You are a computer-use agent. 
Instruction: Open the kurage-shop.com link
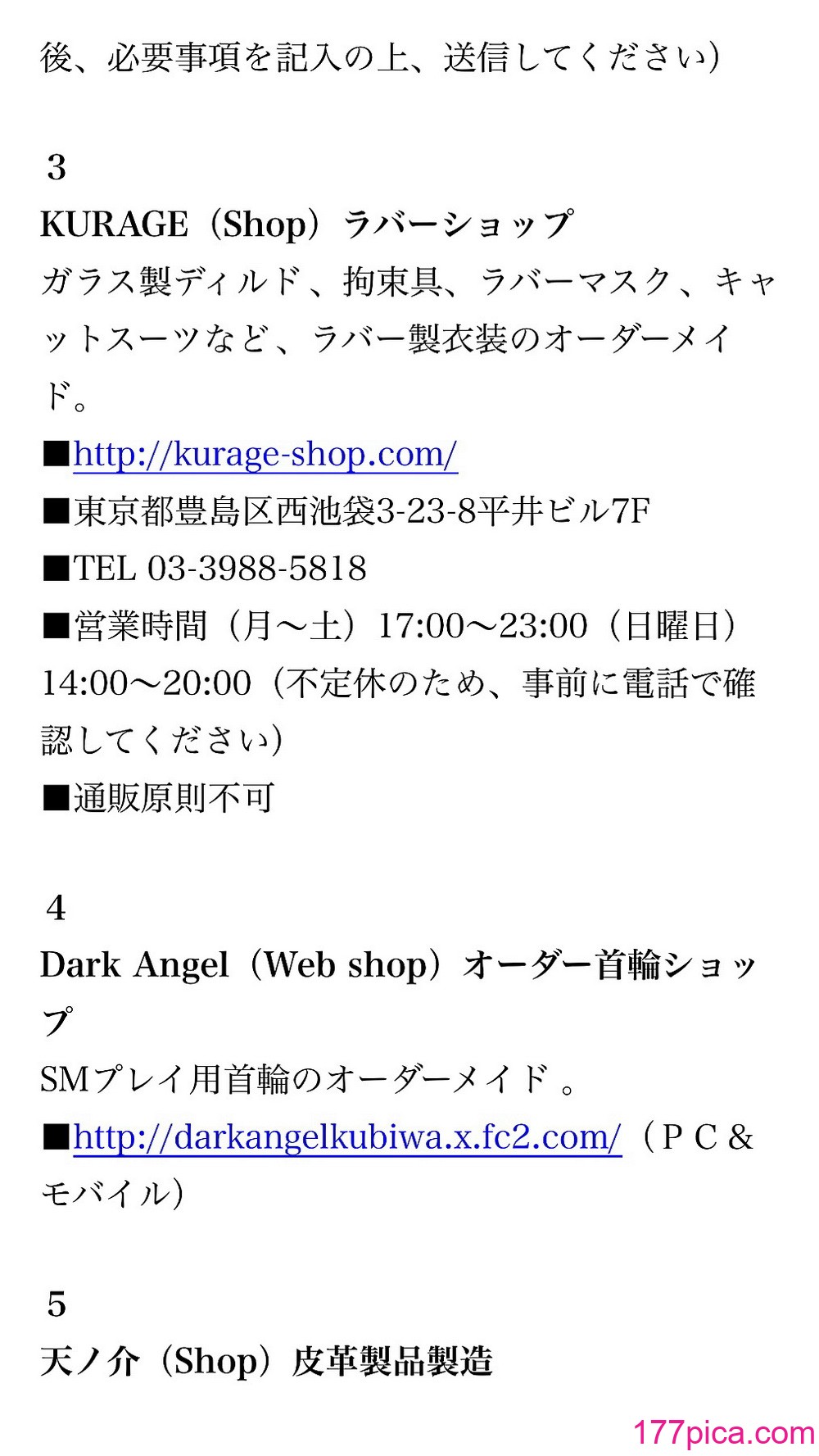coord(265,454)
